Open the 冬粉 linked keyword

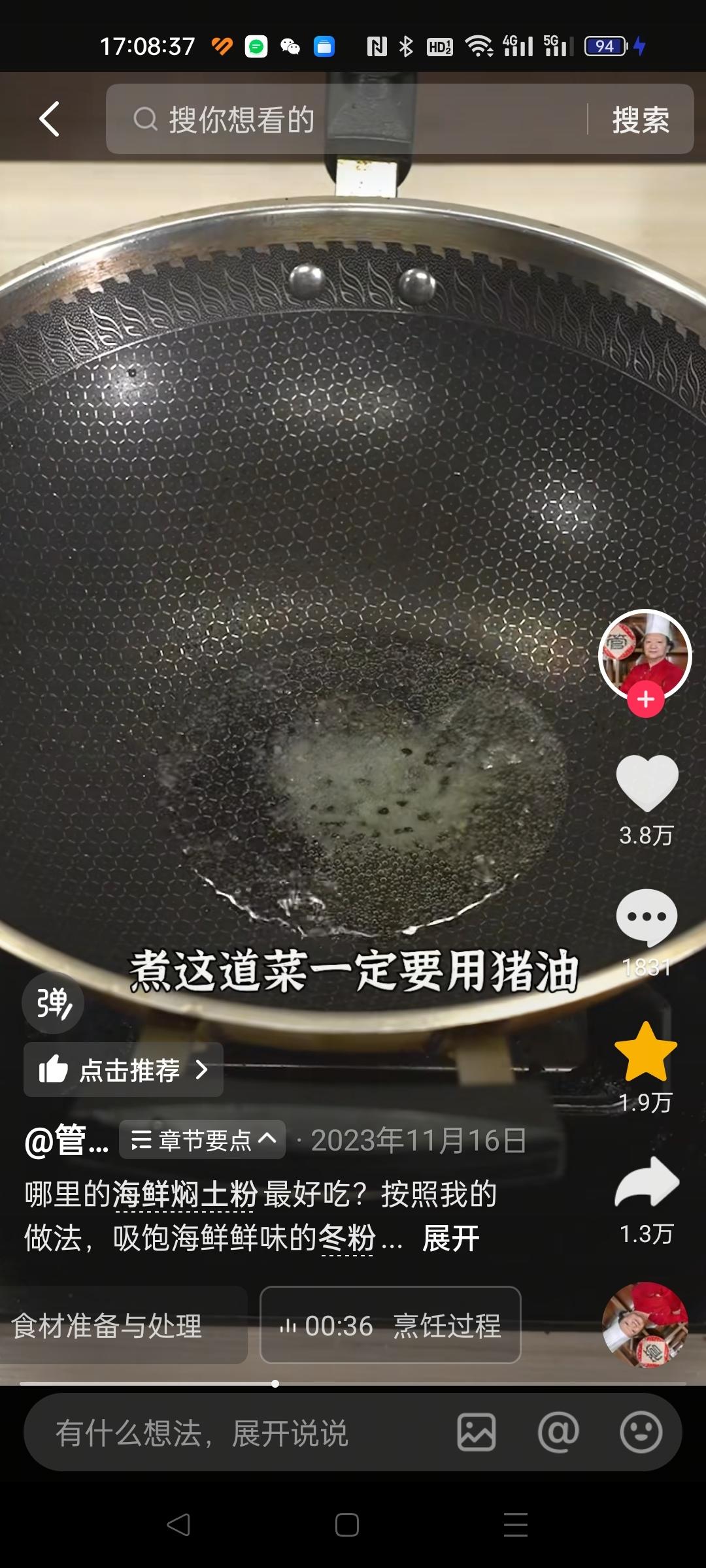[x=347, y=1238]
